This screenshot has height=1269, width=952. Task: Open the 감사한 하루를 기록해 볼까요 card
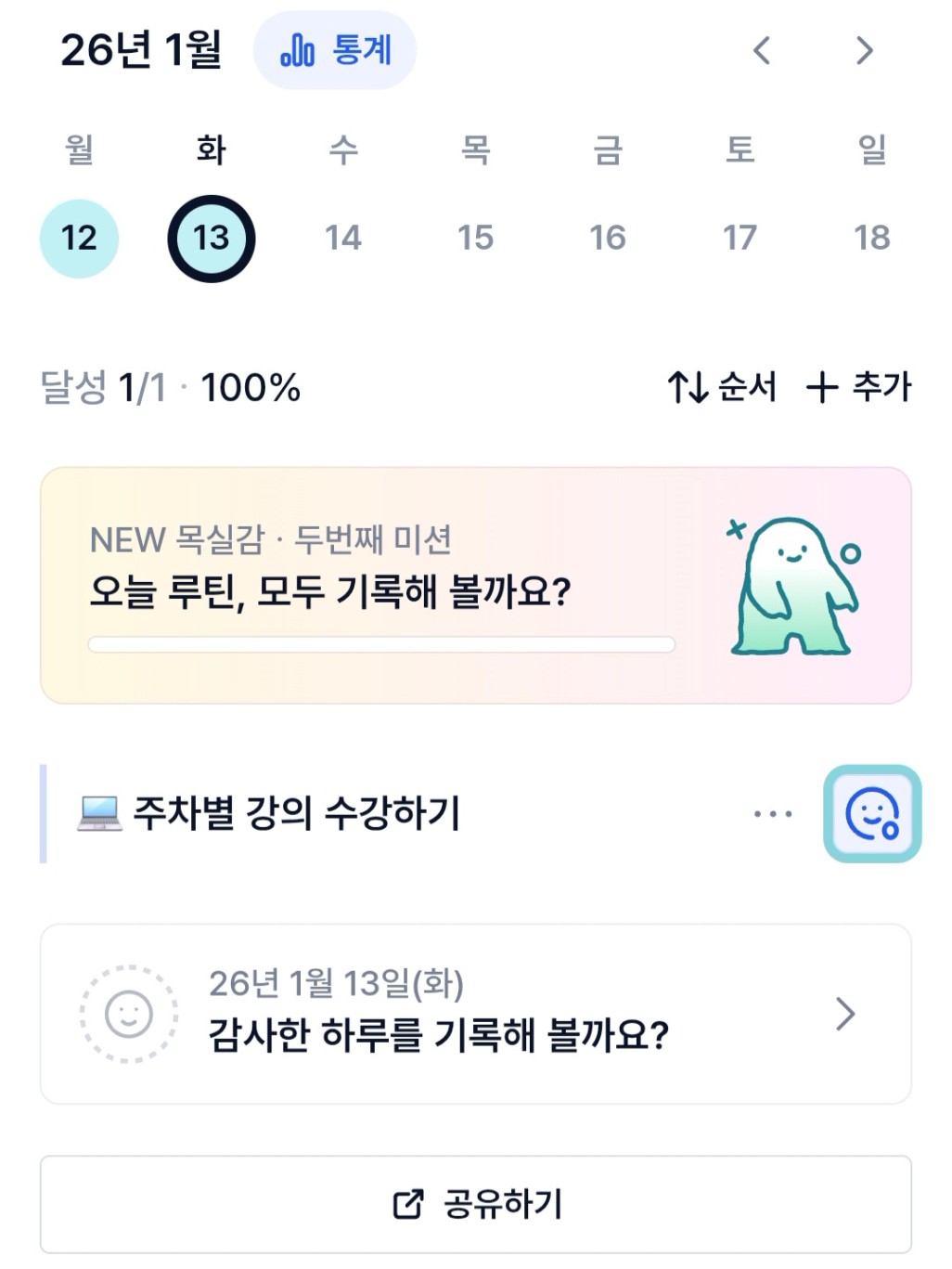pyautogui.click(x=475, y=1014)
